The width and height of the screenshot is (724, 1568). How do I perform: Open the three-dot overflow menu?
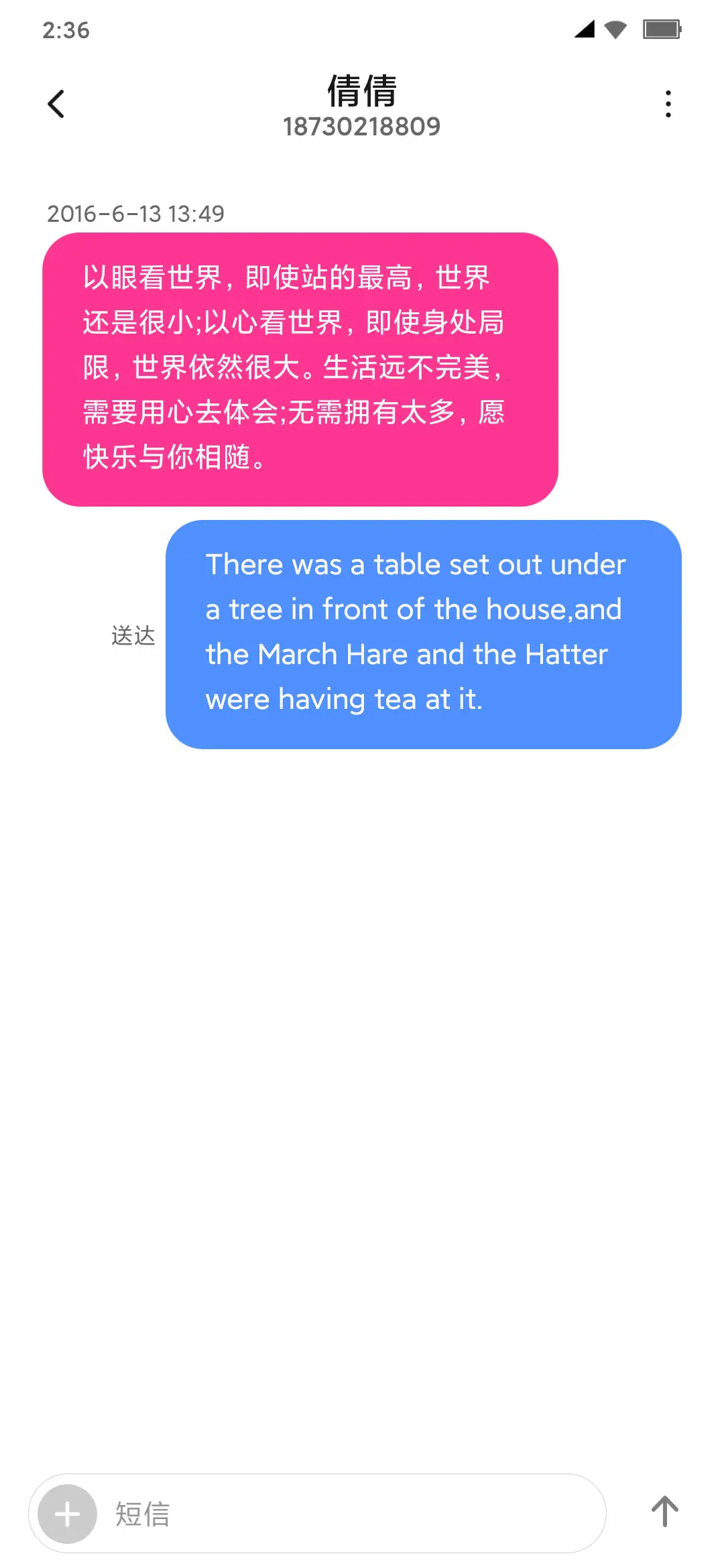click(x=668, y=104)
